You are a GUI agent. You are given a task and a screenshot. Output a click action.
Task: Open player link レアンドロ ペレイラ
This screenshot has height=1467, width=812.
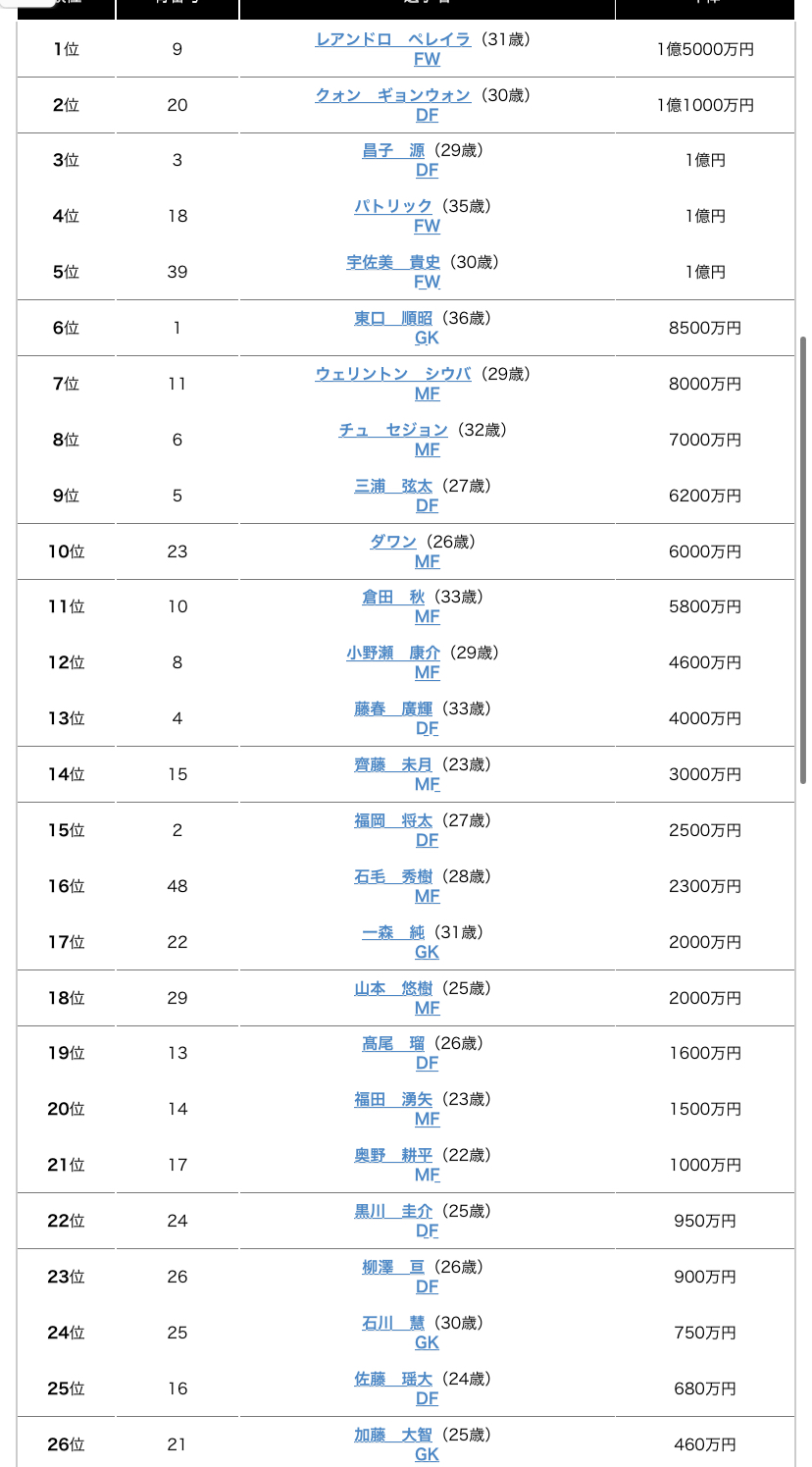(x=393, y=39)
